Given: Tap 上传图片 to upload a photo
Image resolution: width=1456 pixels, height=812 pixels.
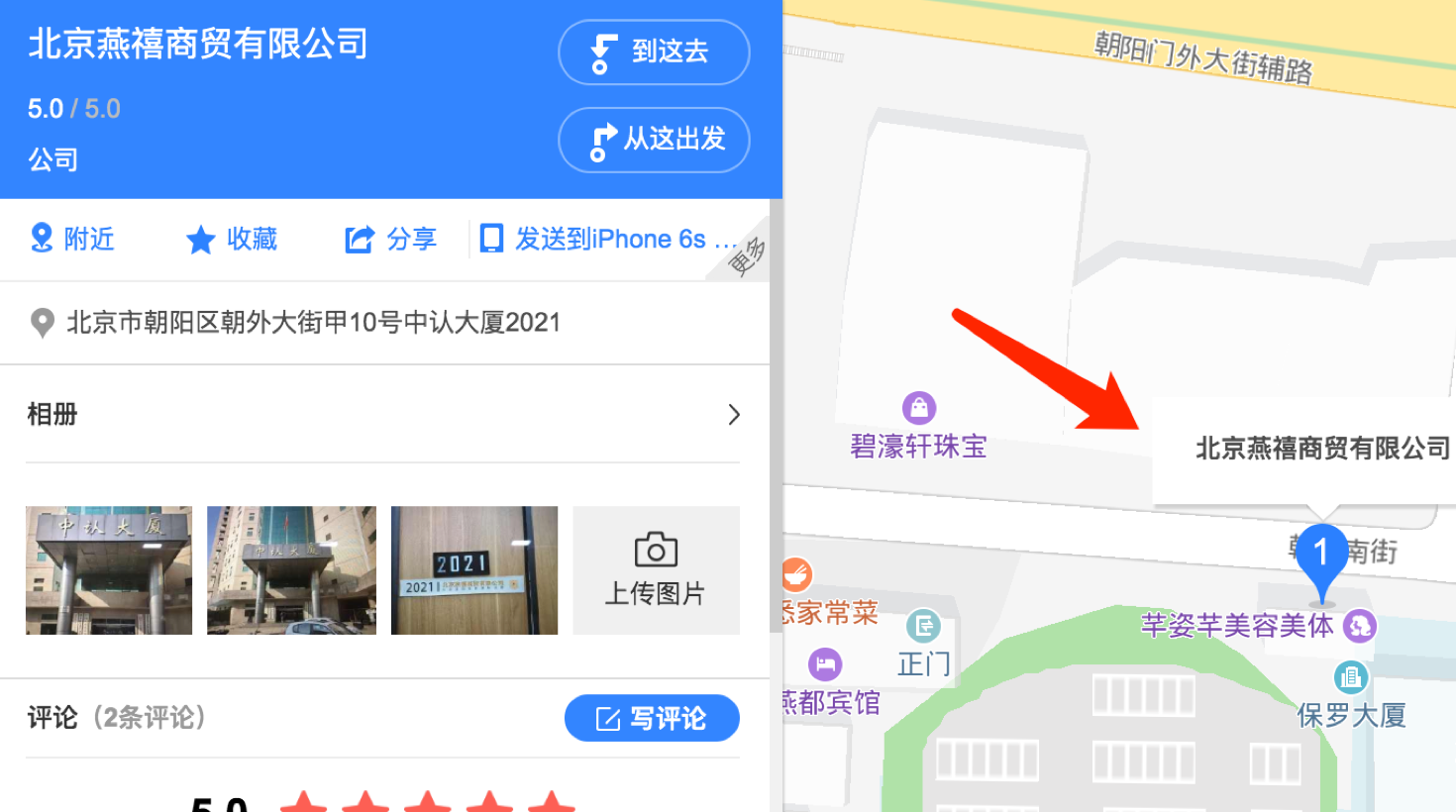Looking at the screenshot, I should pyautogui.click(x=656, y=570).
